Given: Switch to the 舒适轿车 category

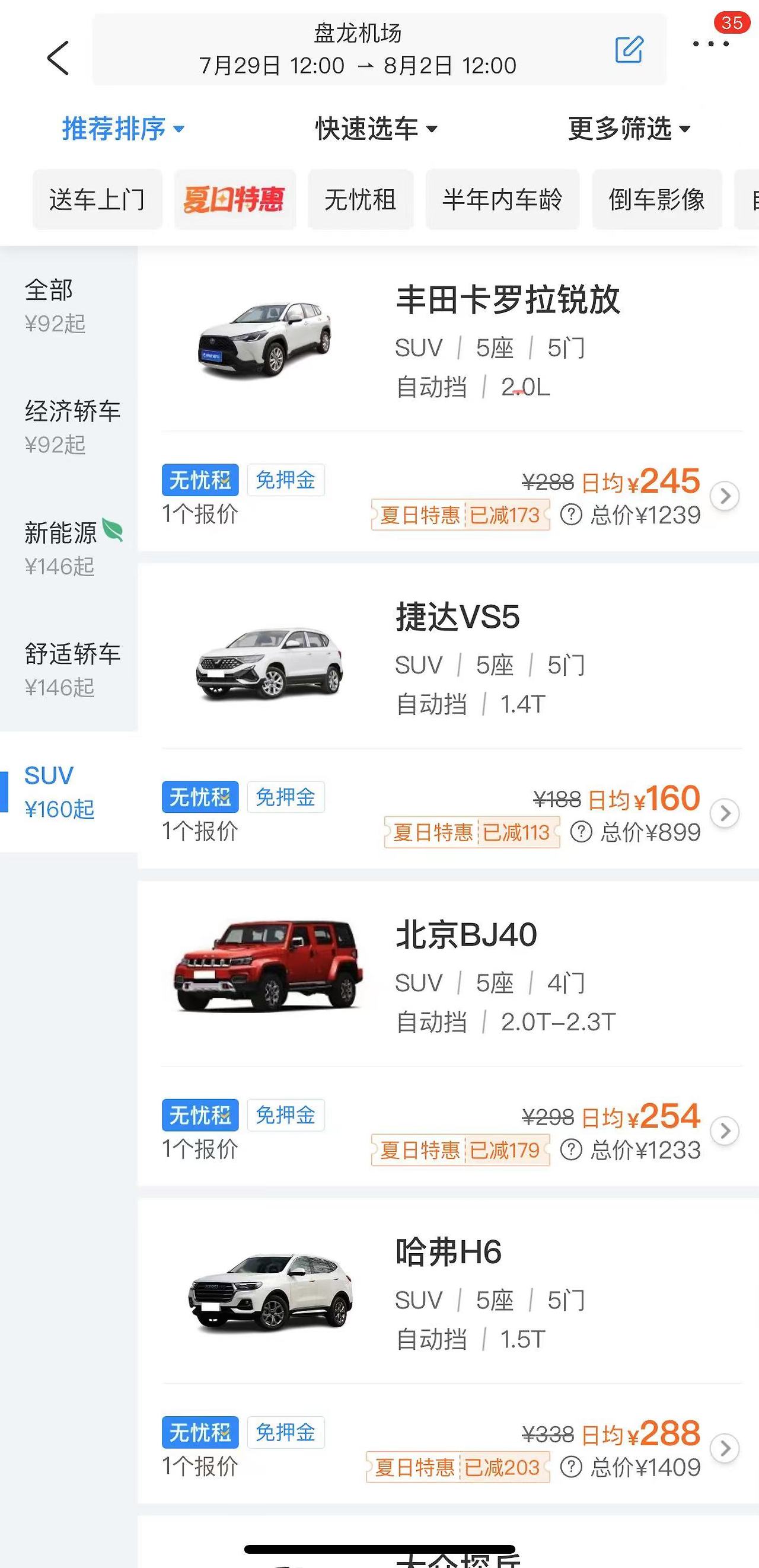Looking at the screenshot, I should pyautogui.click(x=72, y=669).
